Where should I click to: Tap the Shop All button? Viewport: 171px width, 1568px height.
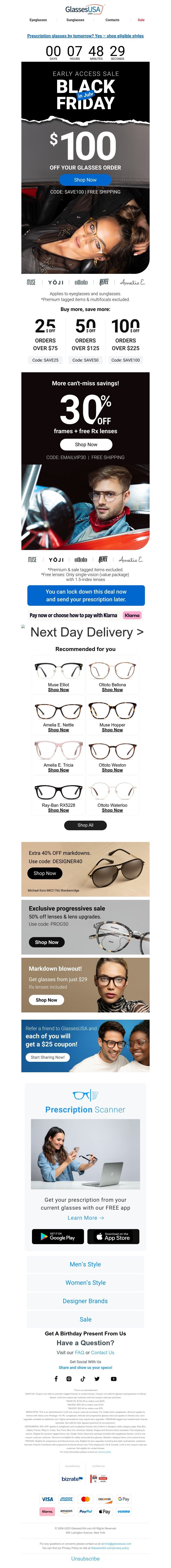85,825
